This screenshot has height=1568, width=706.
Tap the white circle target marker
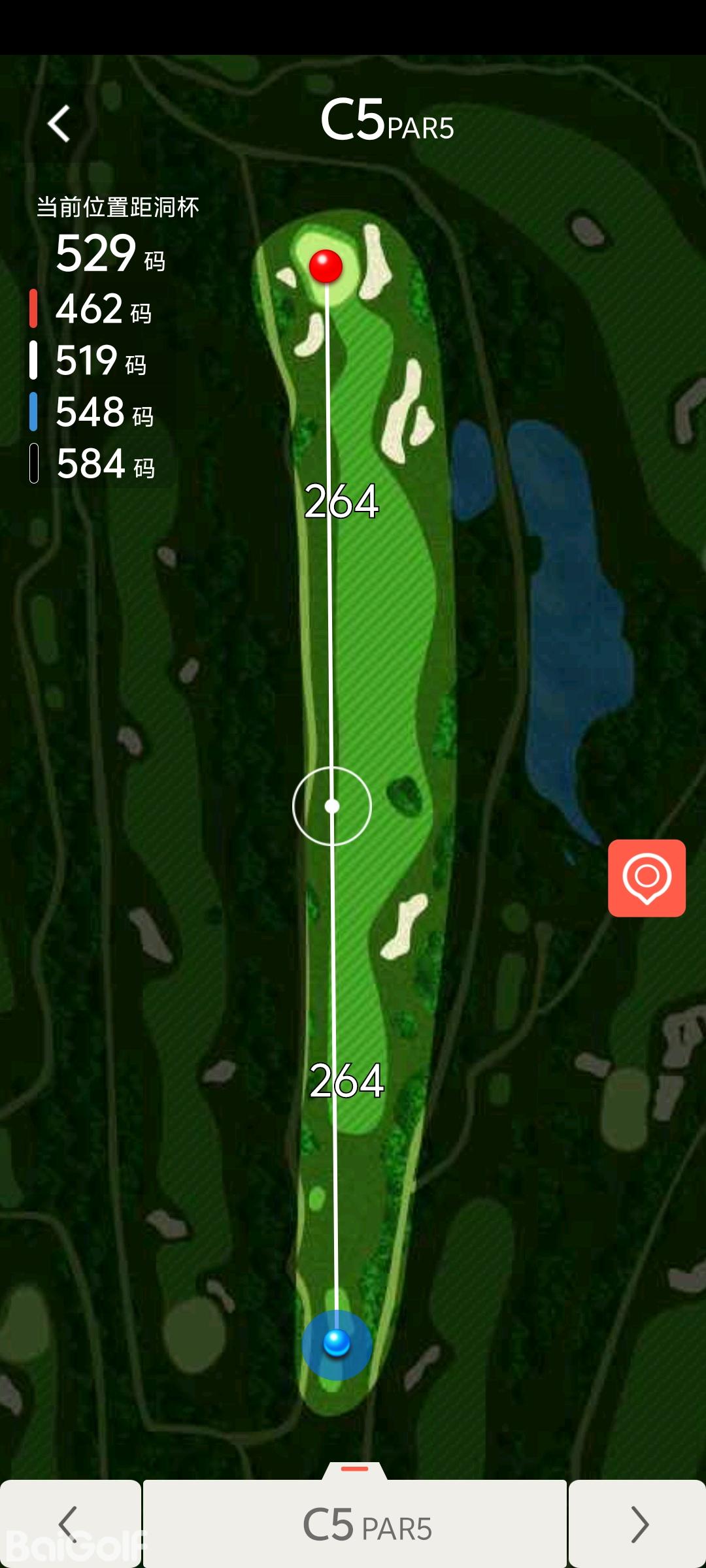coord(332,806)
